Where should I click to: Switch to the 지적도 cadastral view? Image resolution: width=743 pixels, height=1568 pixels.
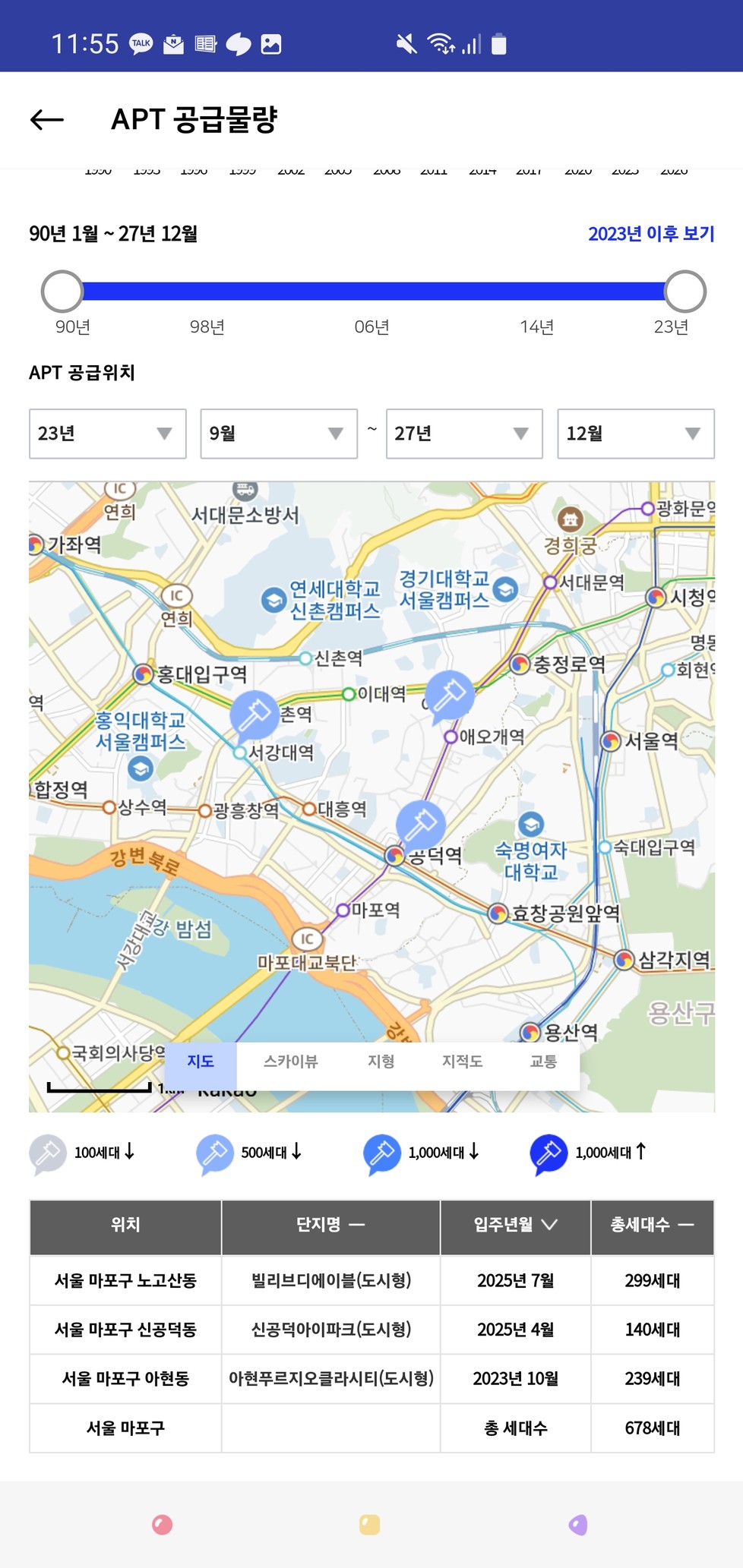[x=462, y=1062]
